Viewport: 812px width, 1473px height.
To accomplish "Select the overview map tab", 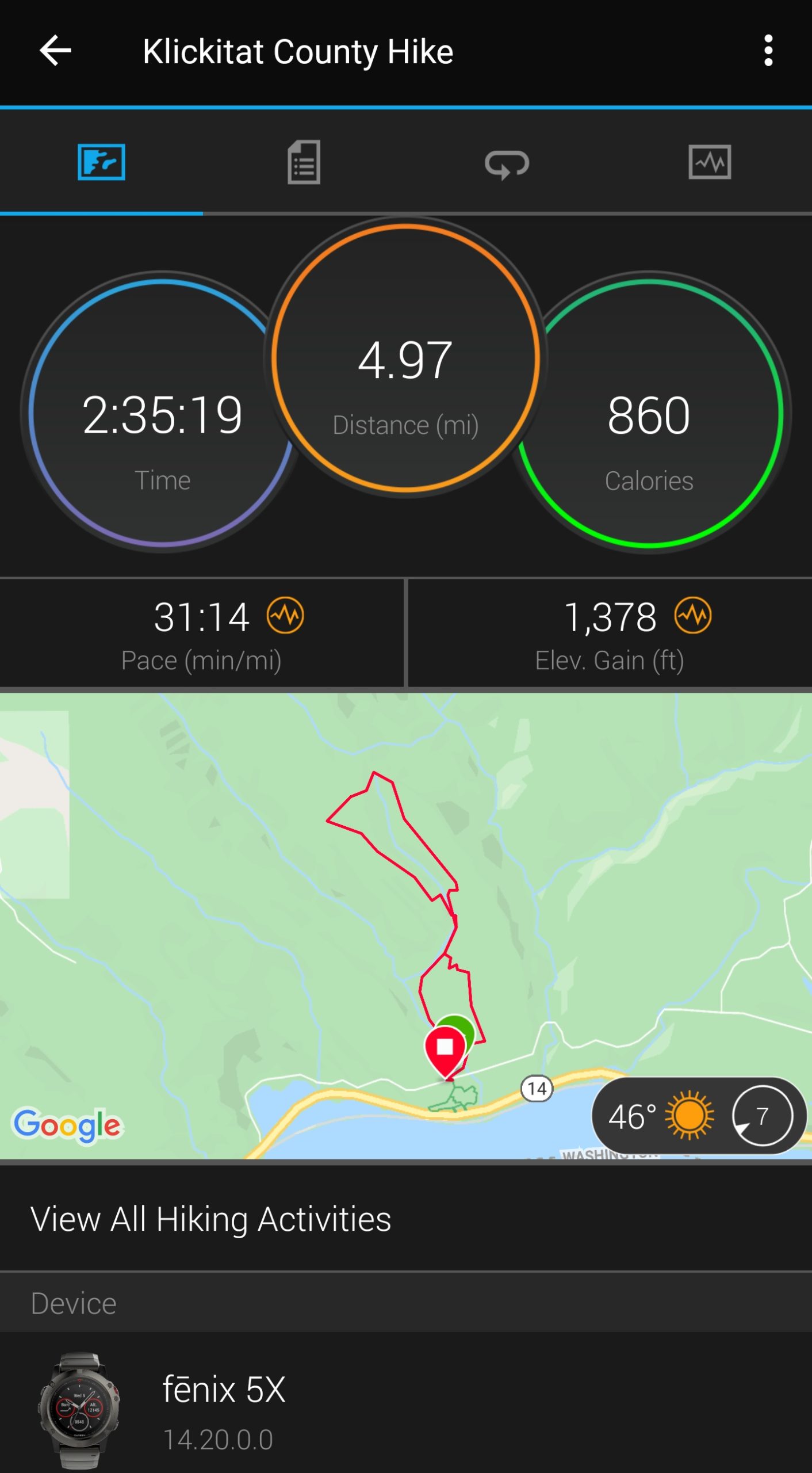I will (x=101, y=163).
